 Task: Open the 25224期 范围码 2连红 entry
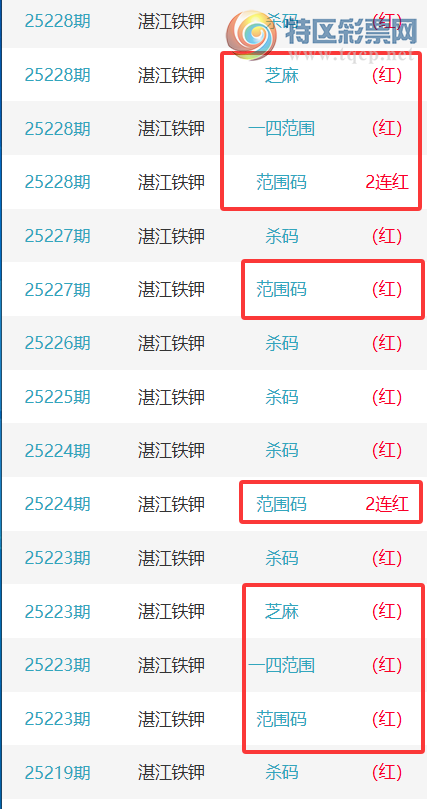tap(214, 504)
